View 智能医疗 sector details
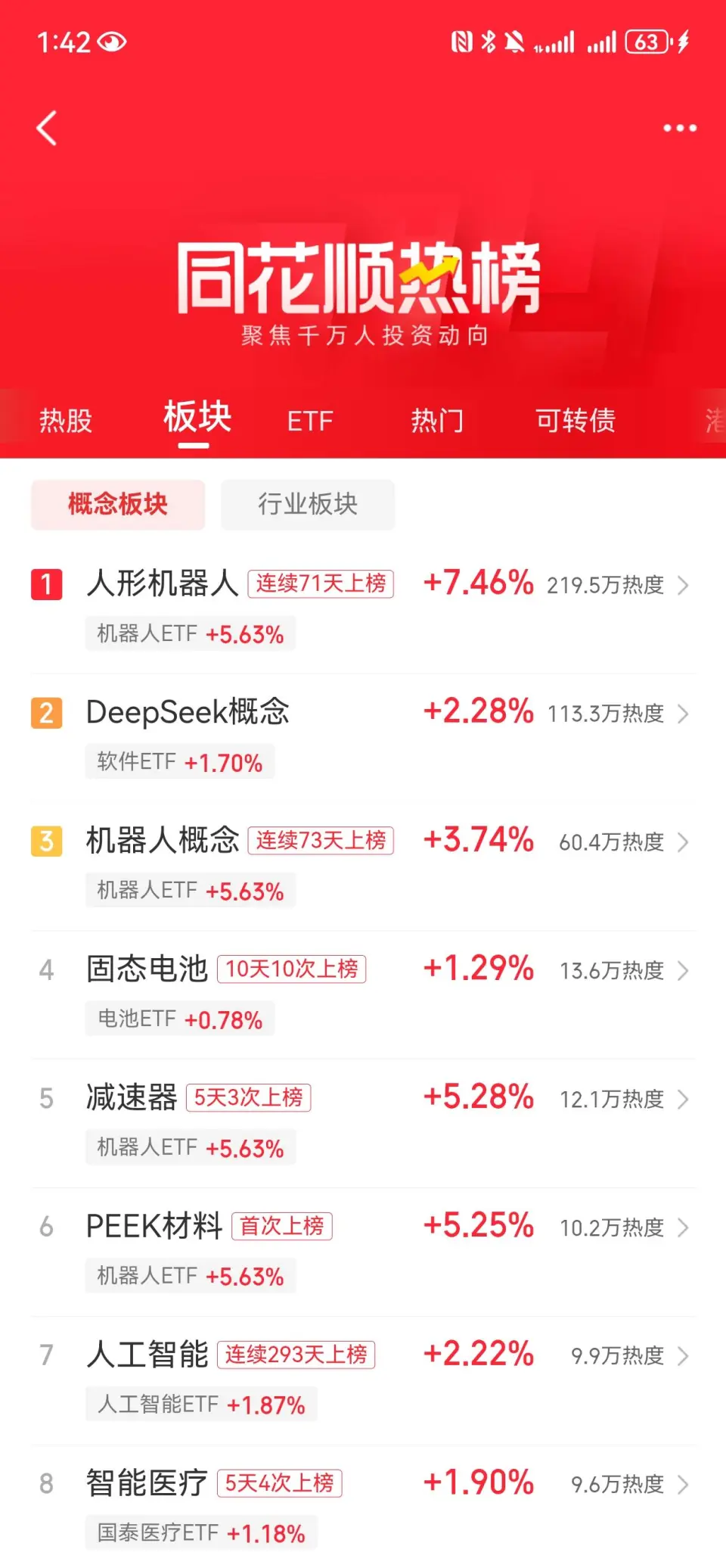Image resolution: width=726 pixels, height=1568 pixels. click(147, 1483)
